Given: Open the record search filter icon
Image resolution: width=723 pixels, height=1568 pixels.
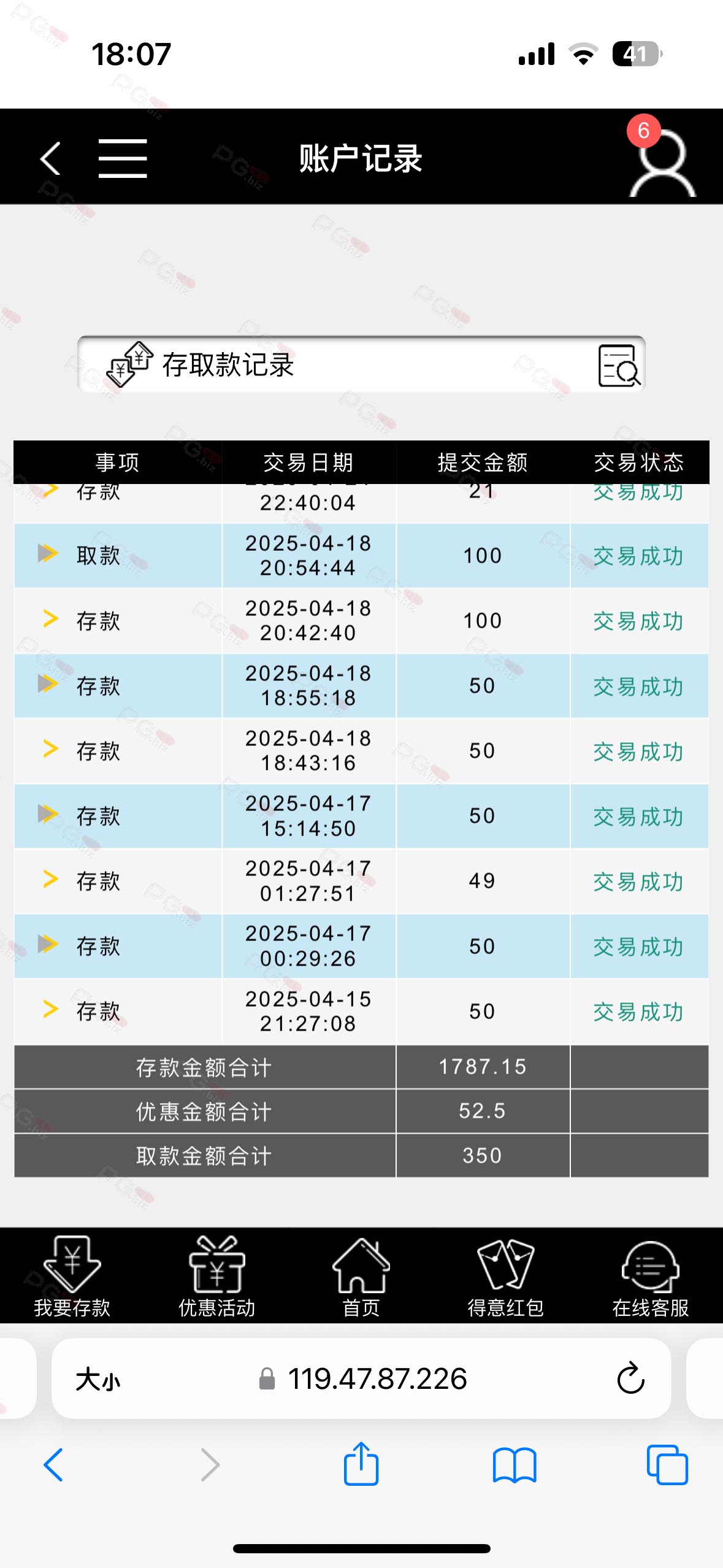Looking at the screenshot, I should 618,366.
